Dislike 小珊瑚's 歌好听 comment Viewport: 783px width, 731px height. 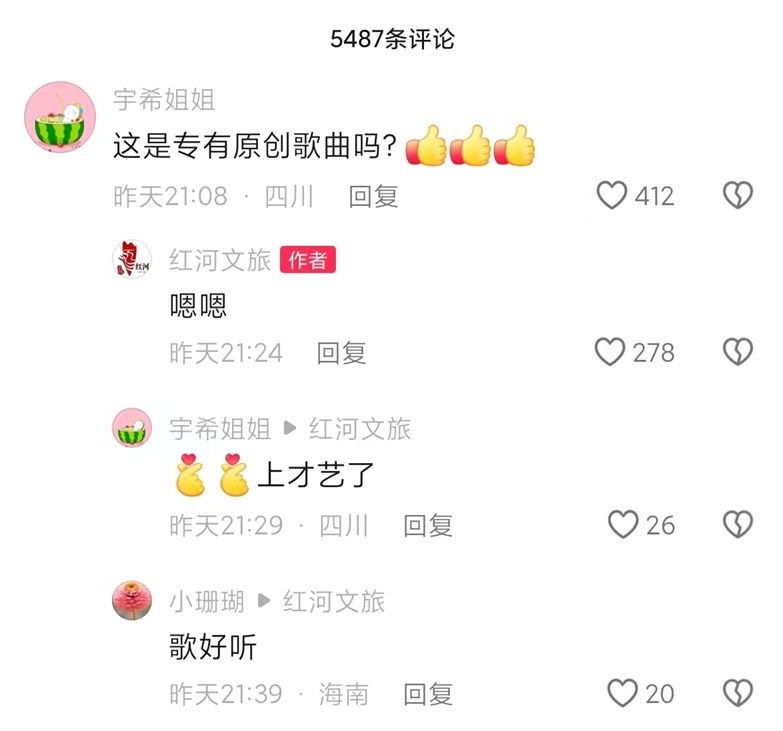(x=738, y=693)
